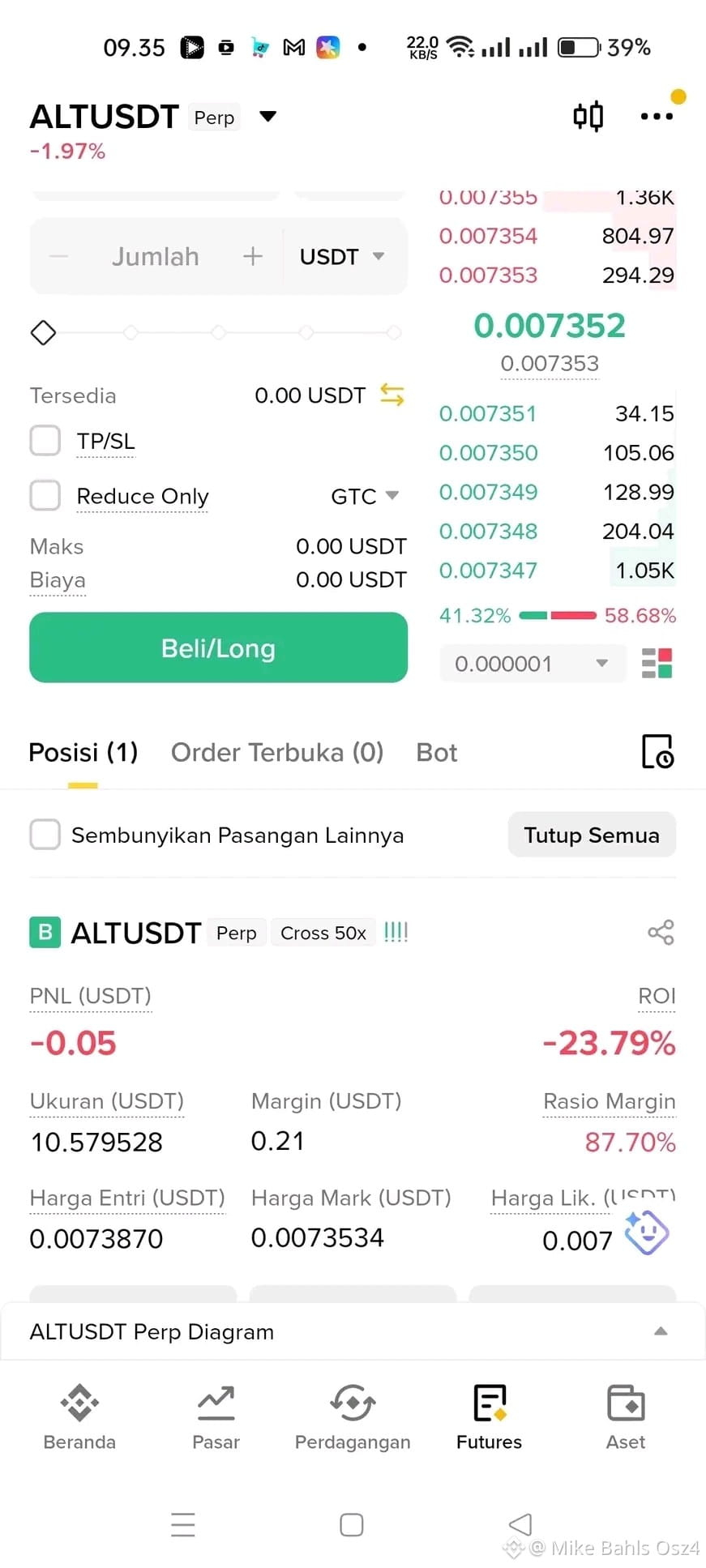Image resolution: width=706 pixels, height=1568 pixels.
Task: Open the GTC time-in-force dropdown
Action: pos(365,496)
